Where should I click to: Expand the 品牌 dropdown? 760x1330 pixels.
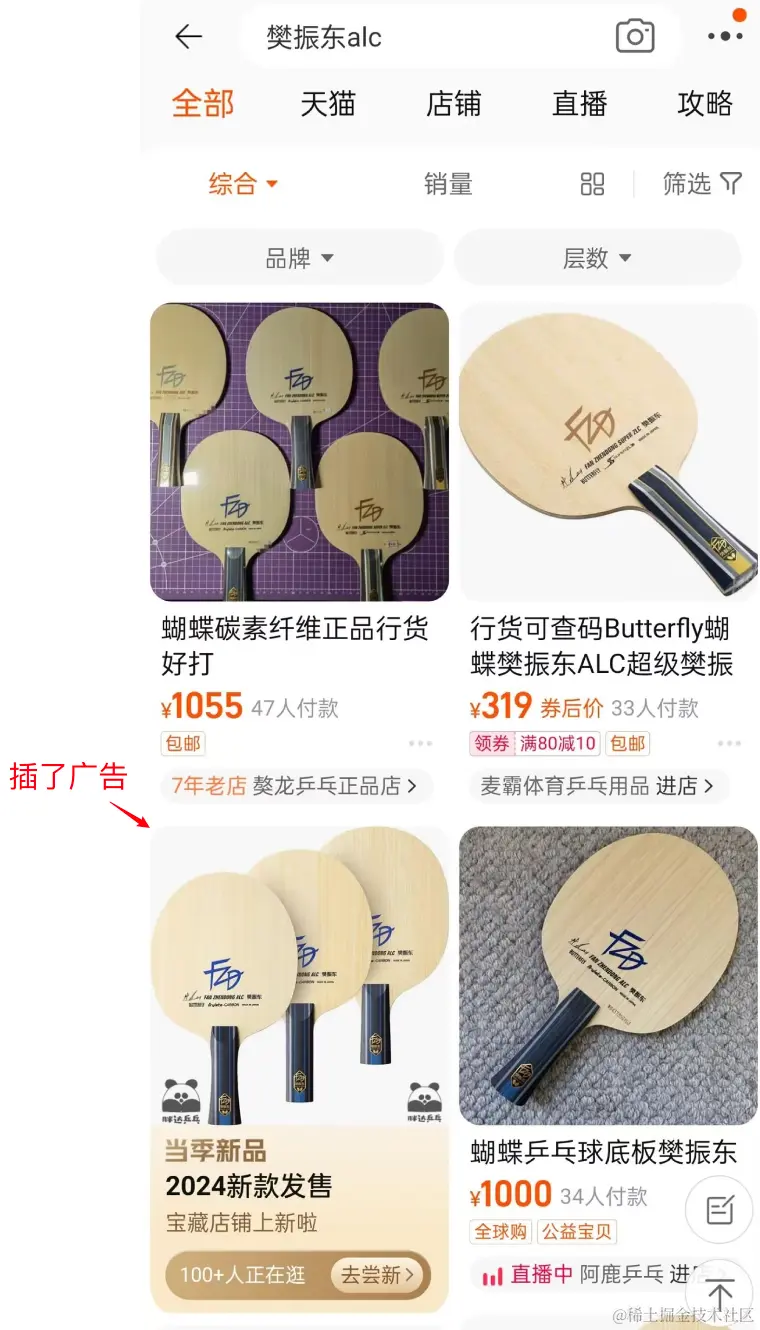299,258
